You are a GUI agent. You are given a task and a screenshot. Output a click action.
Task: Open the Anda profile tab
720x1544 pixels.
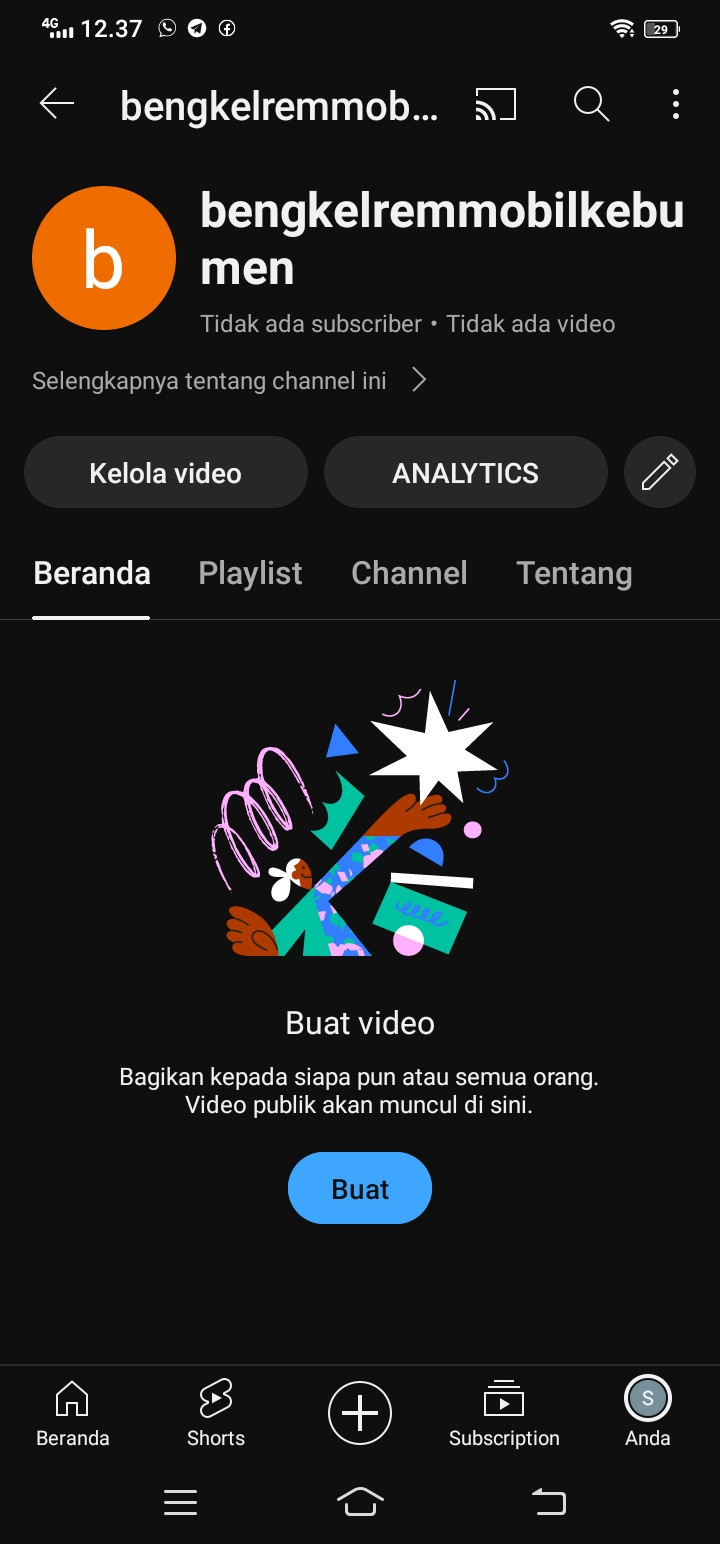[648, 1413]
